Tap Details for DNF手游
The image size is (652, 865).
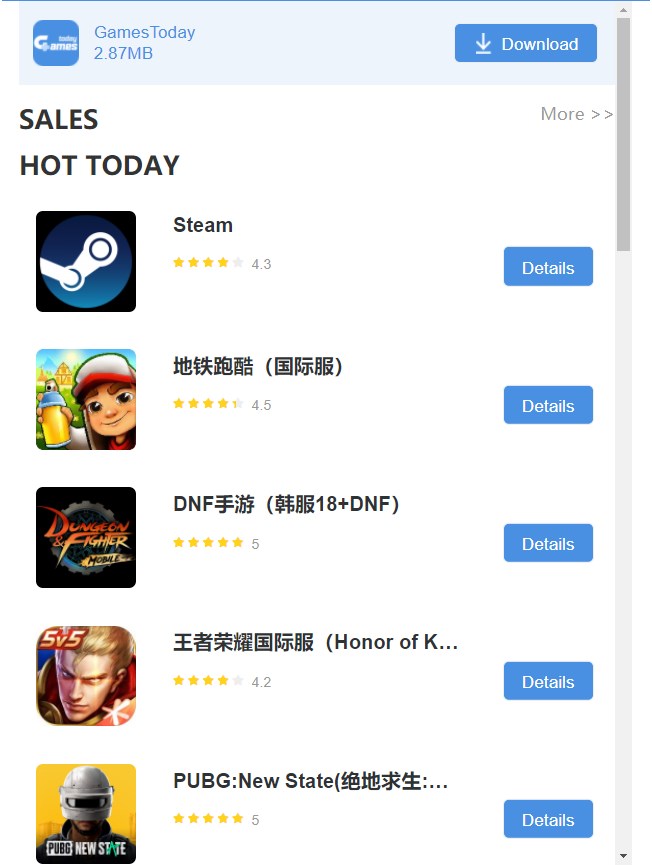point(547,543)
